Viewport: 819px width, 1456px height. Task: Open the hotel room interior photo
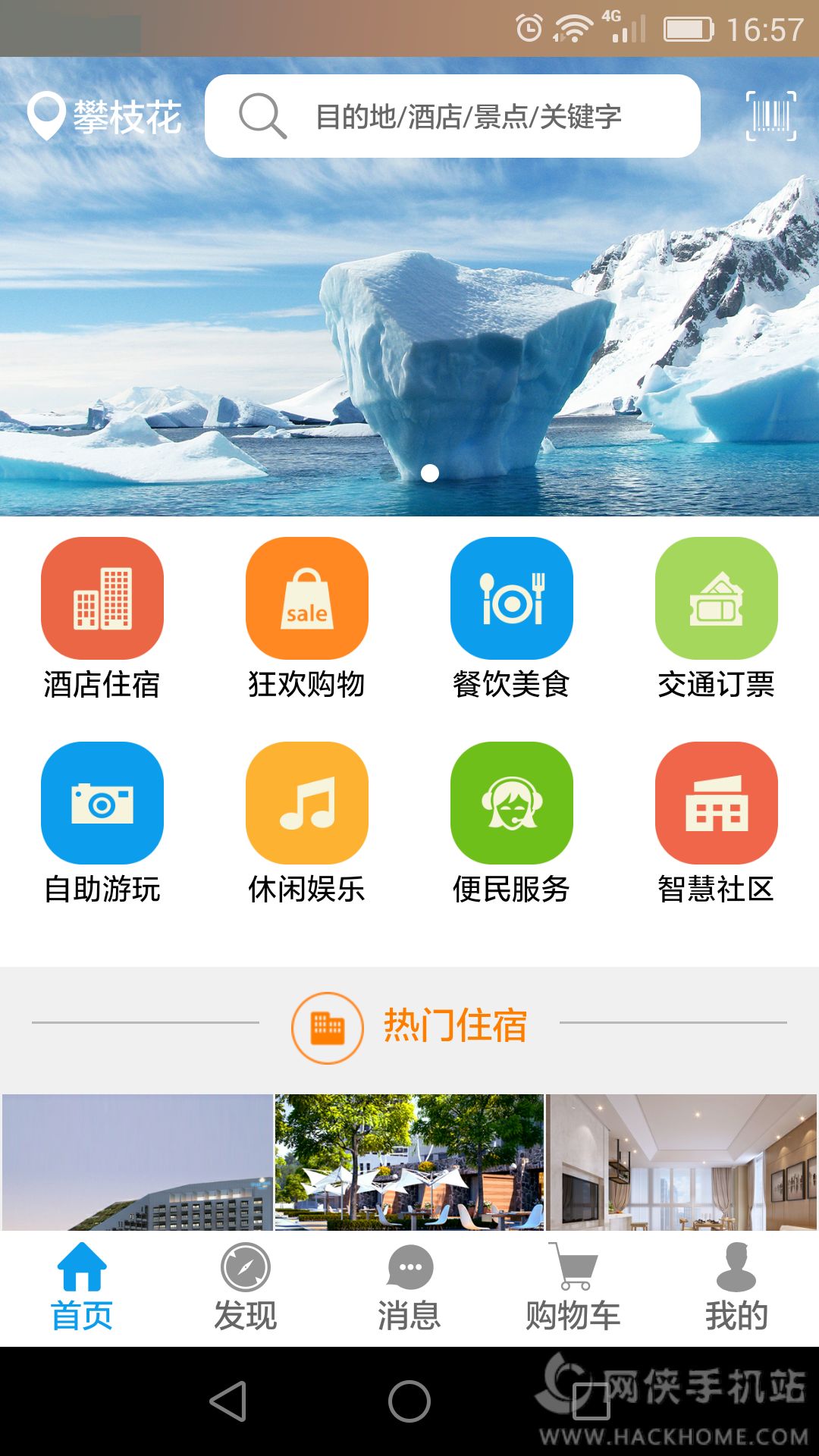click(682, 1162)
